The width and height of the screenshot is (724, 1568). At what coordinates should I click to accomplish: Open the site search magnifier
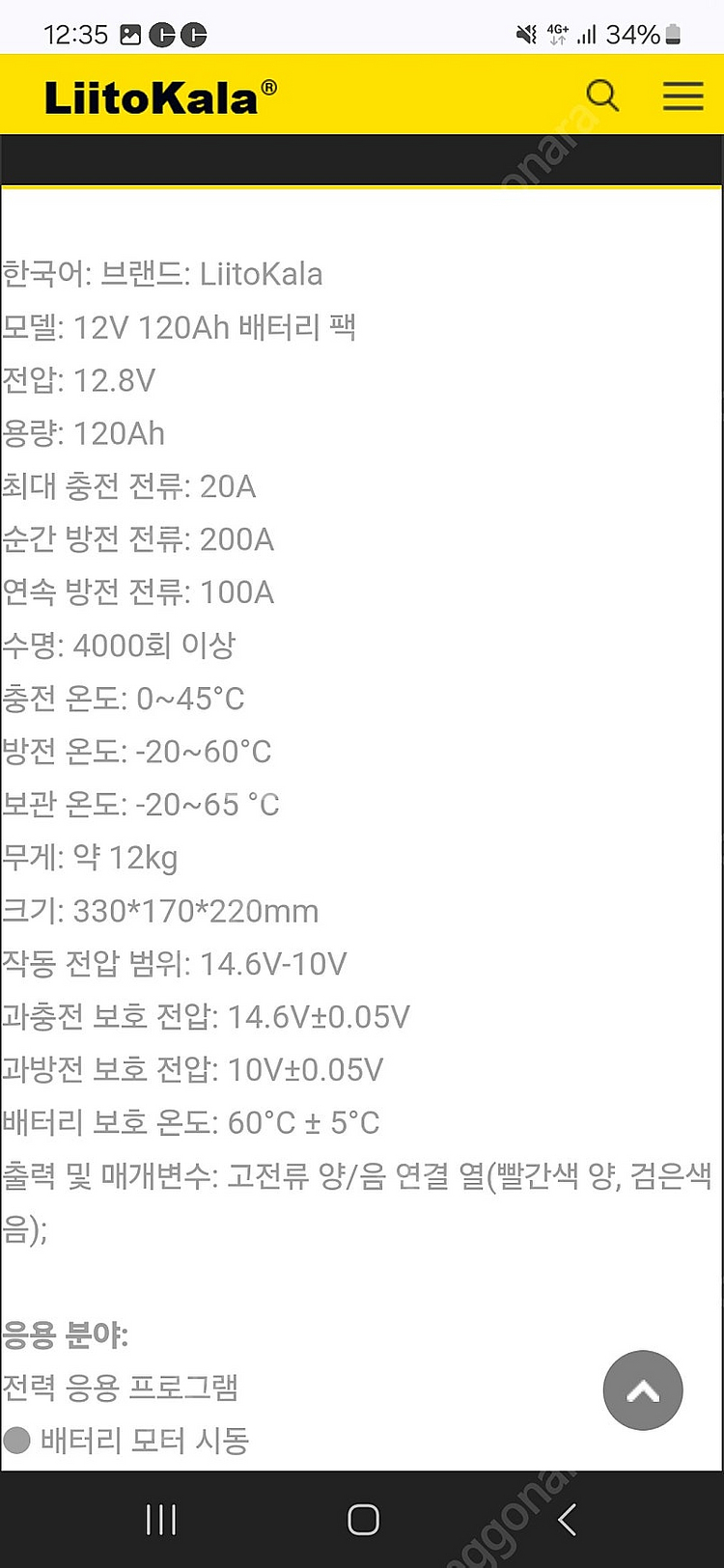(602, 96)
